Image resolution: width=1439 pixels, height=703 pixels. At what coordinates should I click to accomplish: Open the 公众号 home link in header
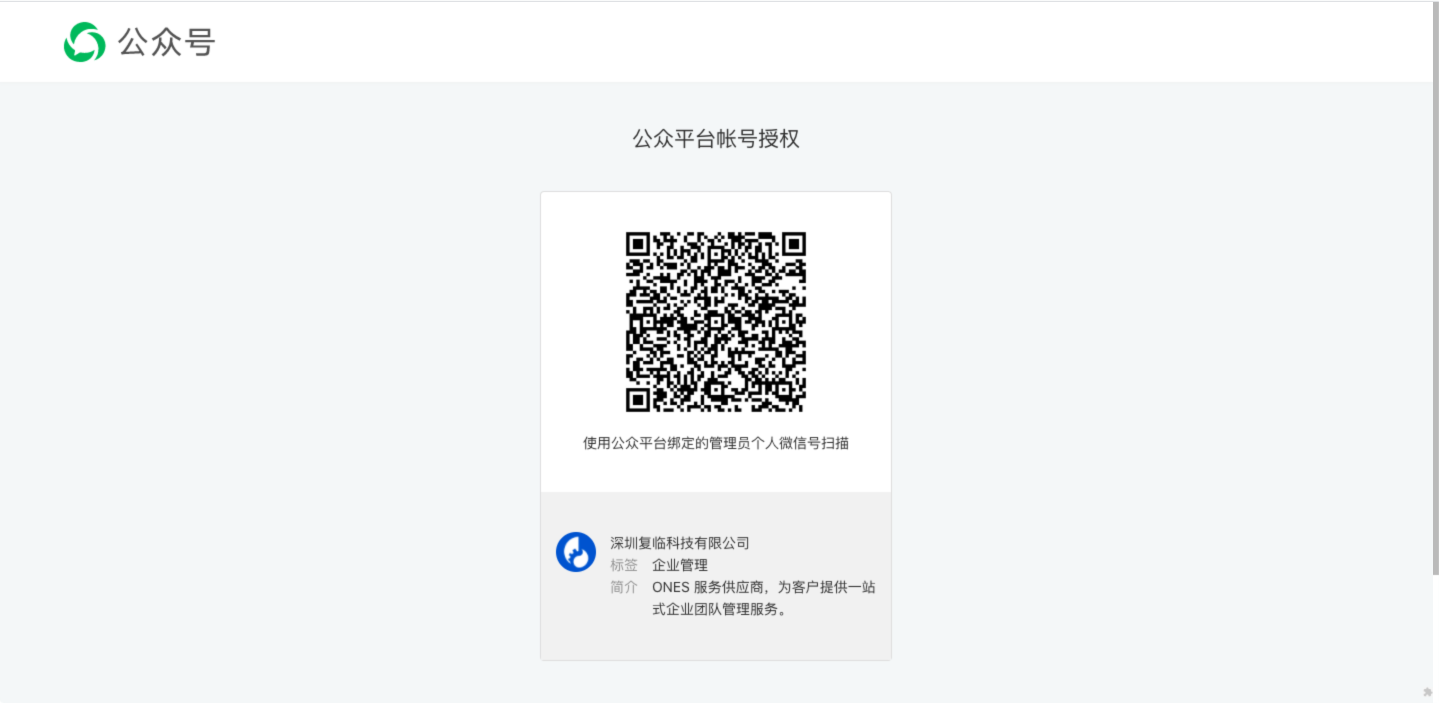pyautogui.click(x=139, y=42)
